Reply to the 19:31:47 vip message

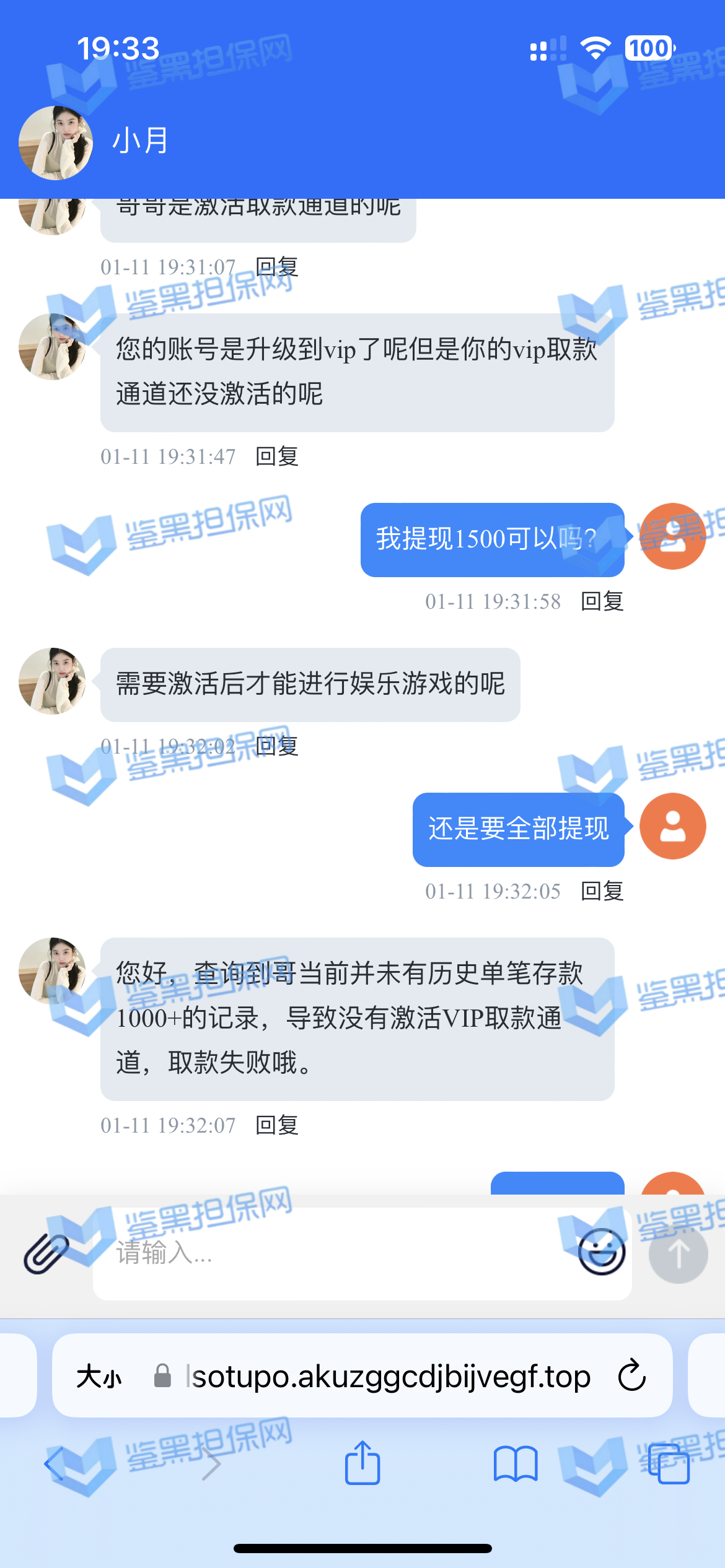[x=277, y=456]
